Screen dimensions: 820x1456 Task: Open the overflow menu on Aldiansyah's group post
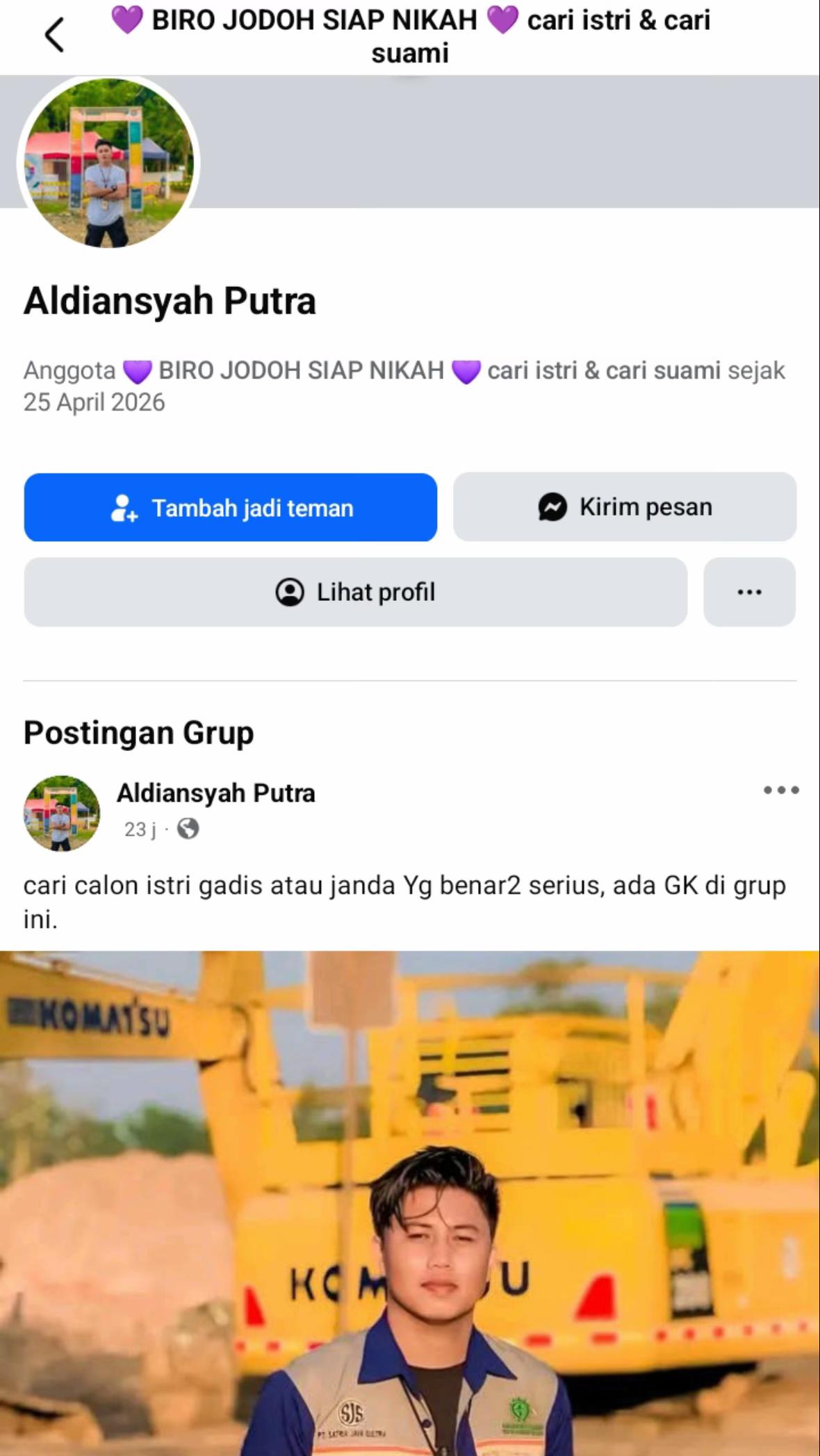pos(781,790)
